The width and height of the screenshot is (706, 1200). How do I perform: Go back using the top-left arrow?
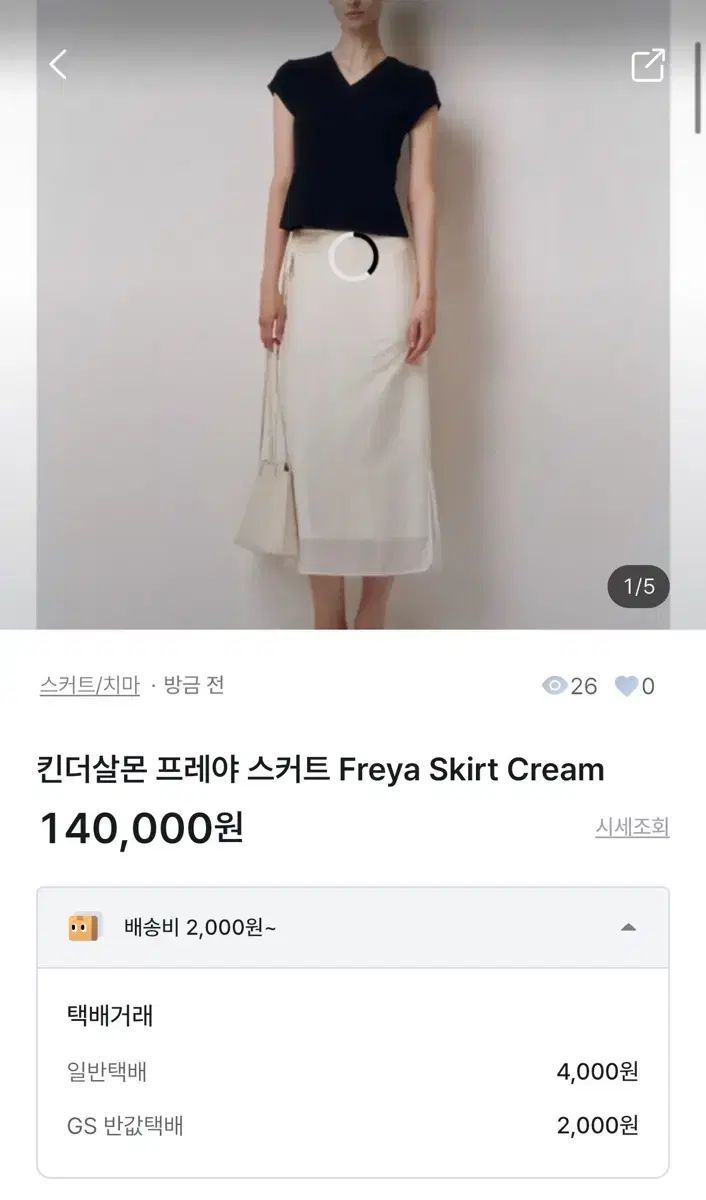click(x=58, y=65)
